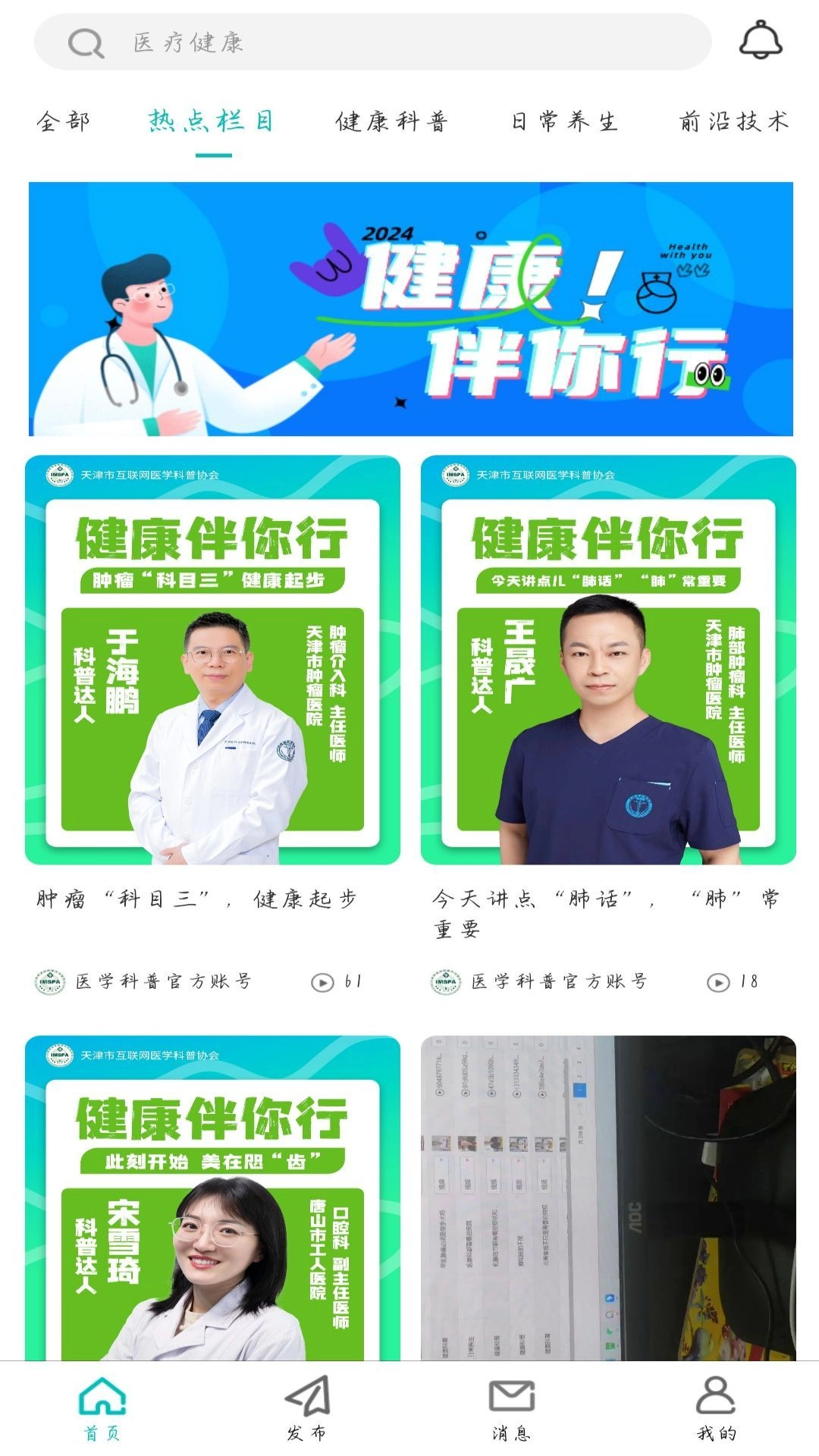The width and height of the screenshot is (819, 1456).
Task: Open the 我的 profile tab
Action: click(x=717, y=1407)
